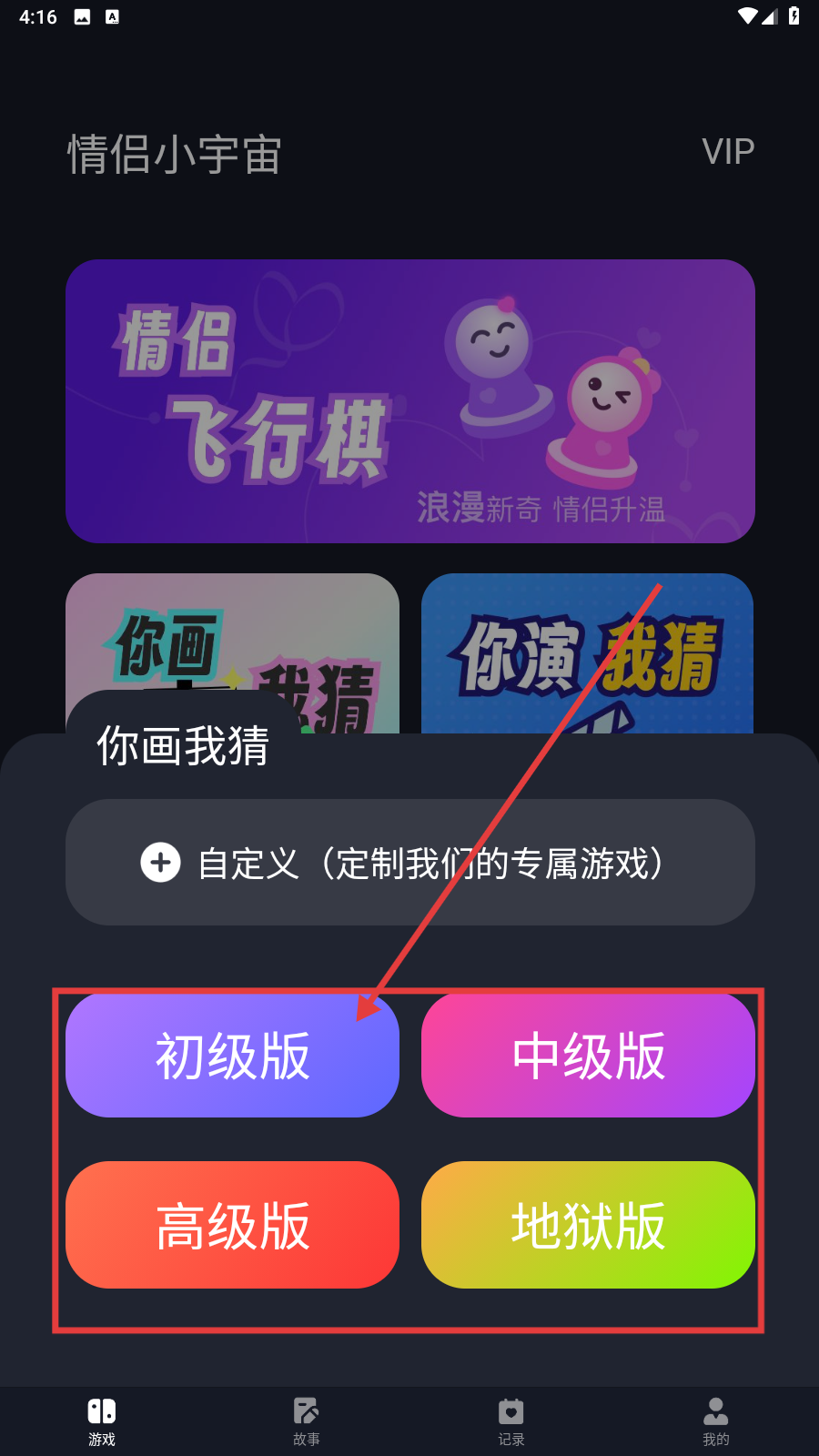Open the VIP page

pyautogui.click(x=728, y=152)
